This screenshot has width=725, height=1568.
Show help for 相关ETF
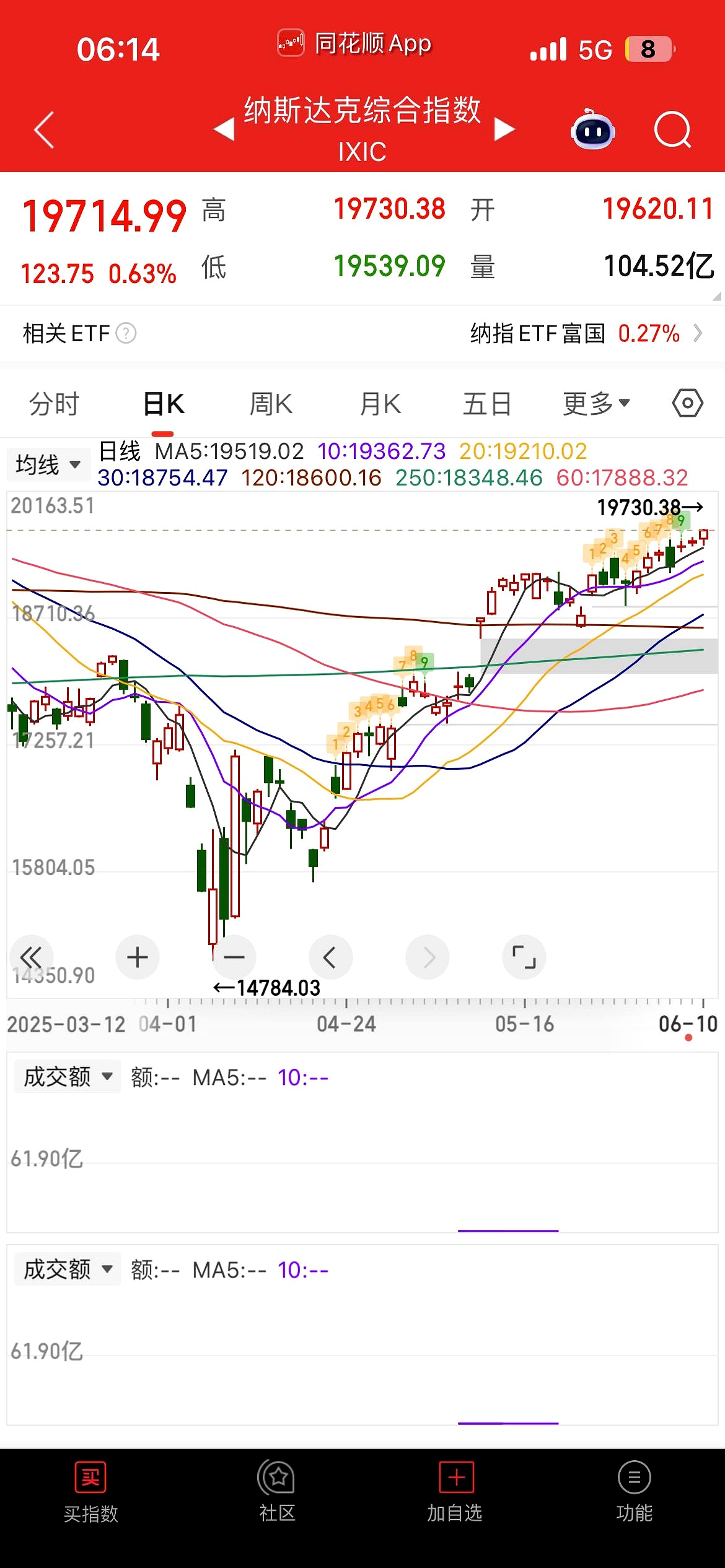[126, 334]
